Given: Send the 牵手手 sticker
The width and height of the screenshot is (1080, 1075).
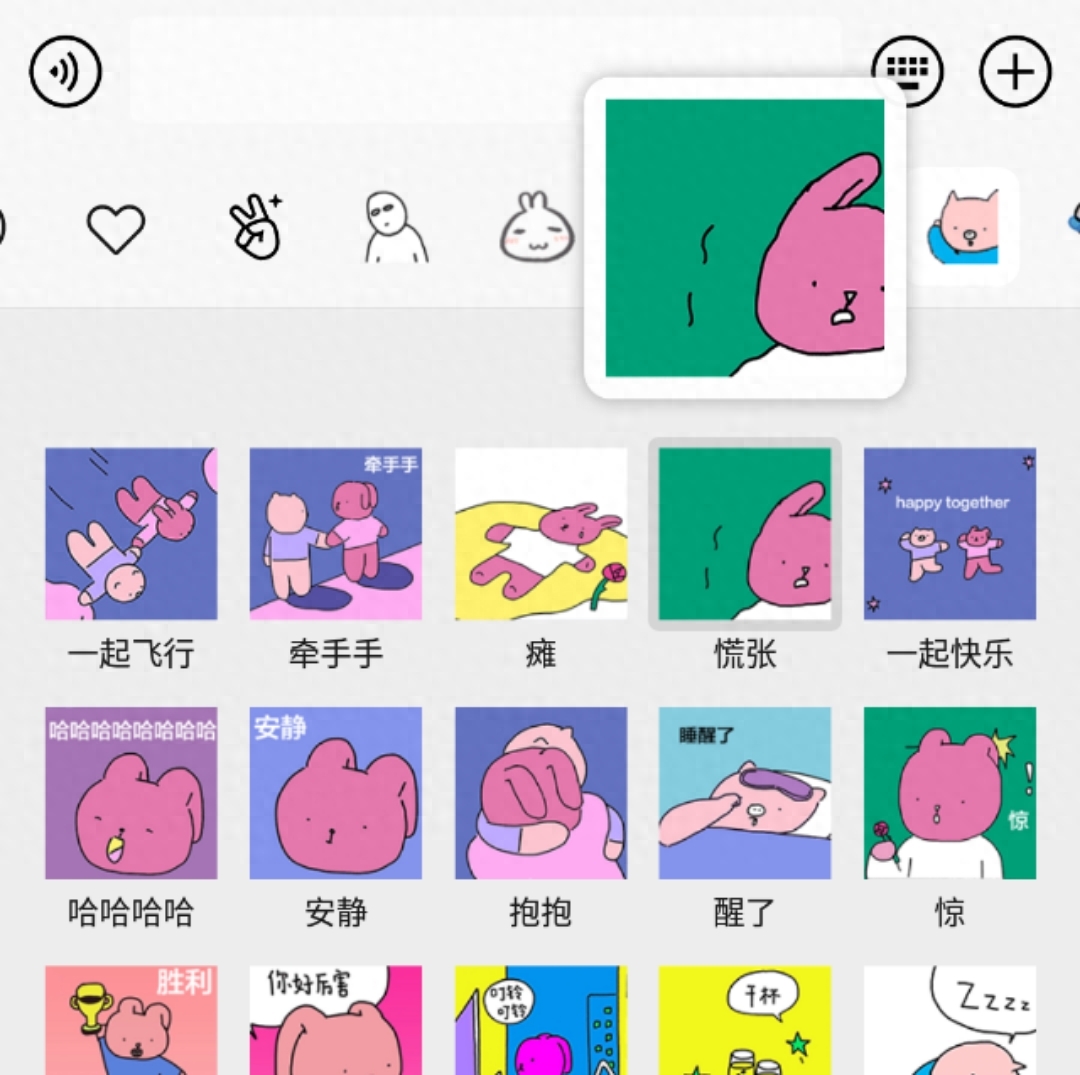Looking at the screenshot, I should click(x=336, y=534).
